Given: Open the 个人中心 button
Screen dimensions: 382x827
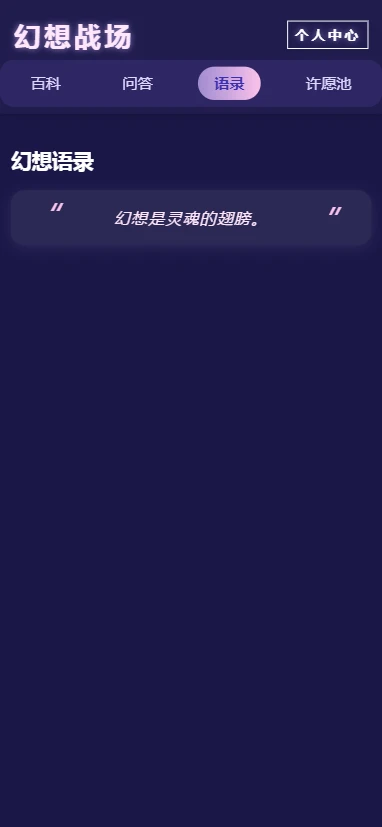Looking at the screenshot, I should tap(327, 35).
